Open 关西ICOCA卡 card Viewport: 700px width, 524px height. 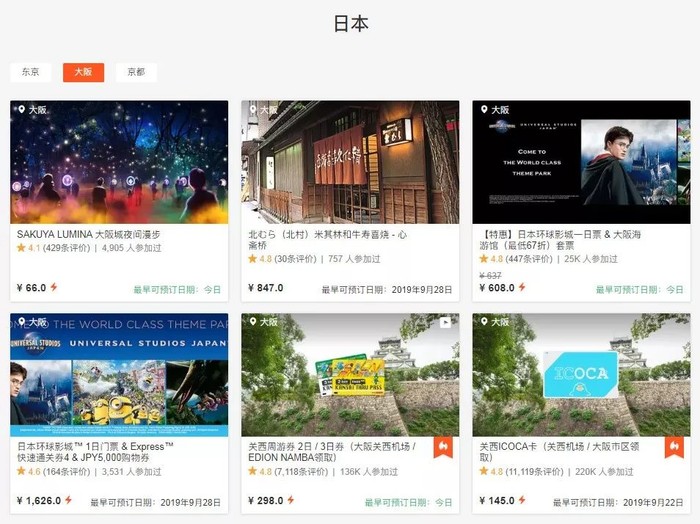click(x=580, y=376)
